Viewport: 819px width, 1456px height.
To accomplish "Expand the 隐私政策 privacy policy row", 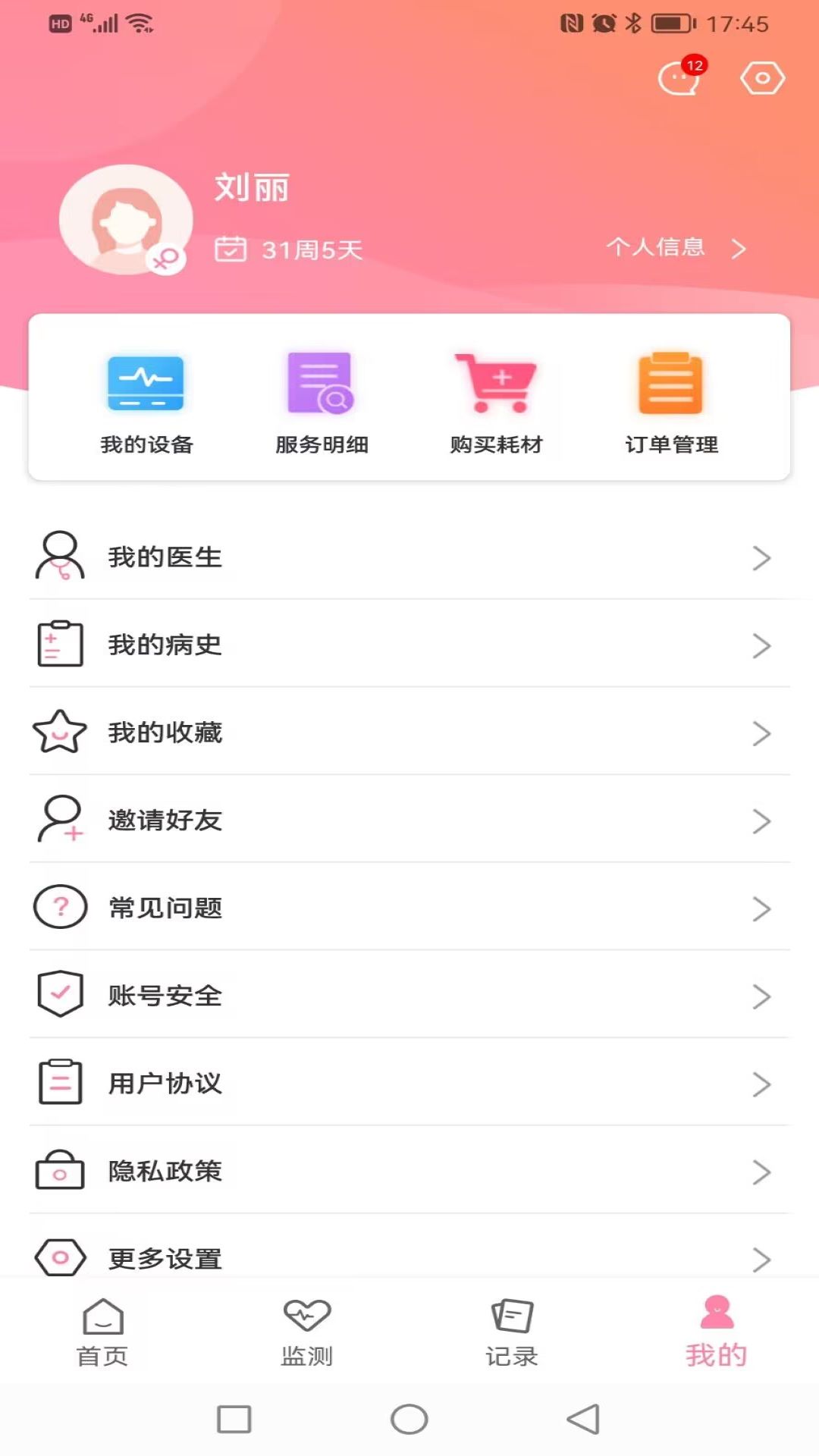I will pos(409,1172).
